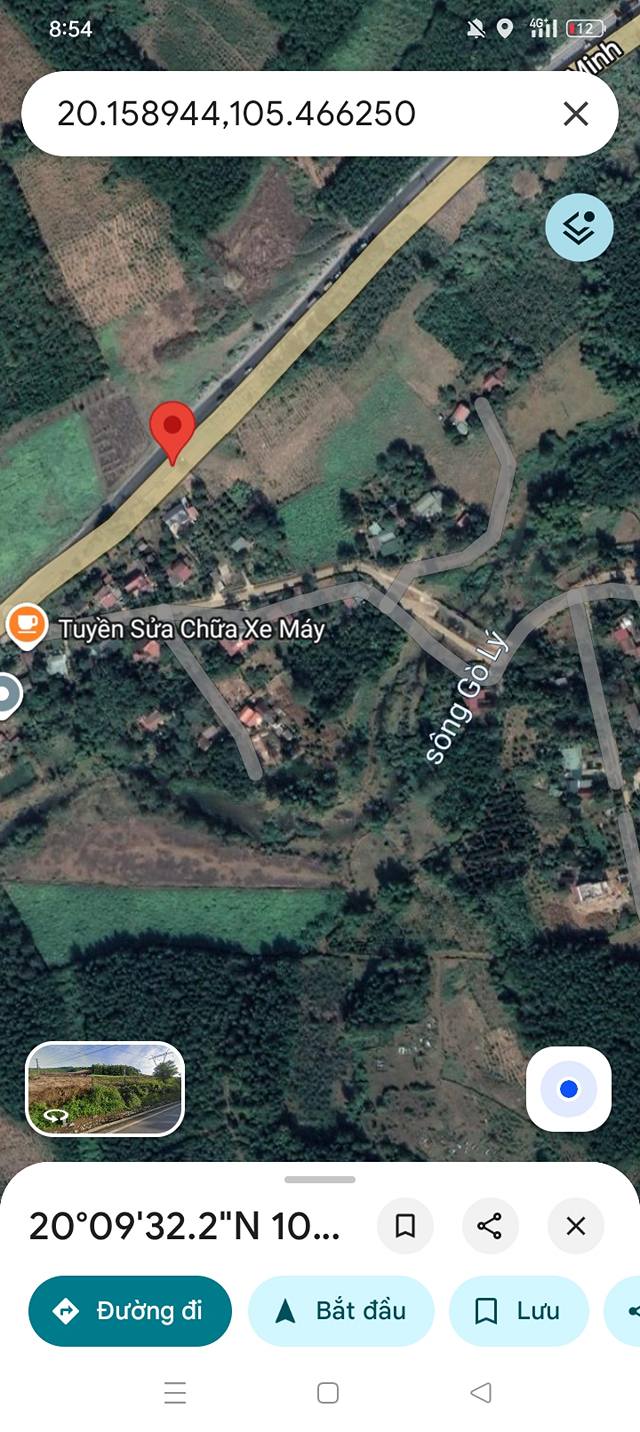The height and width of the screenshot is (1432, 640).
Task: Open the map layers selector
Action: point(579,228)
